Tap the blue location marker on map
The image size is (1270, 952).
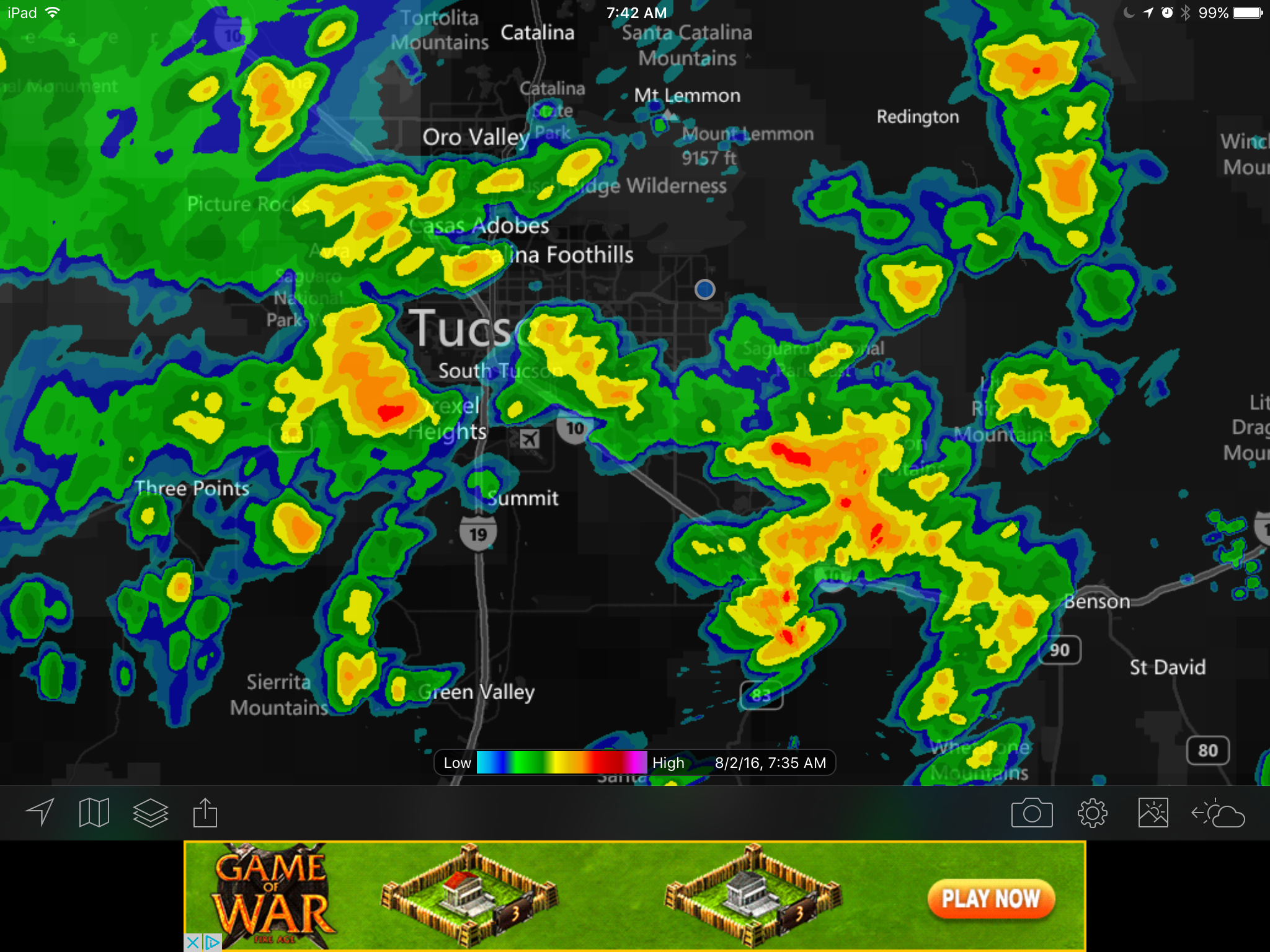click(705, 289)
